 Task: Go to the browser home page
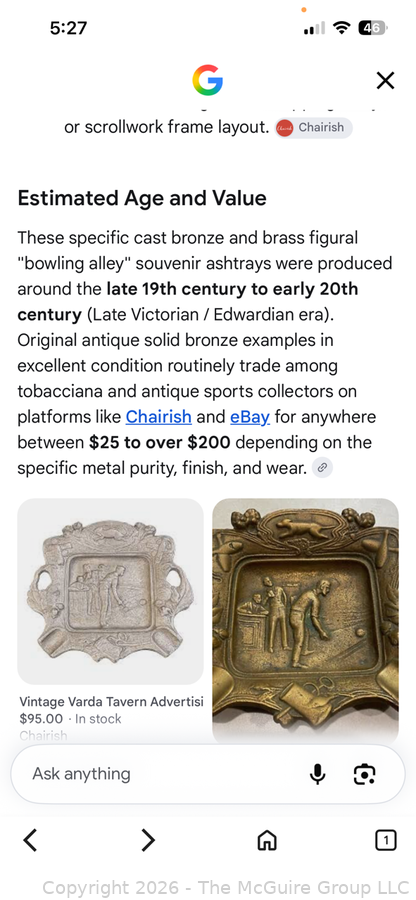pyautogui.click(x=267, y=841)
